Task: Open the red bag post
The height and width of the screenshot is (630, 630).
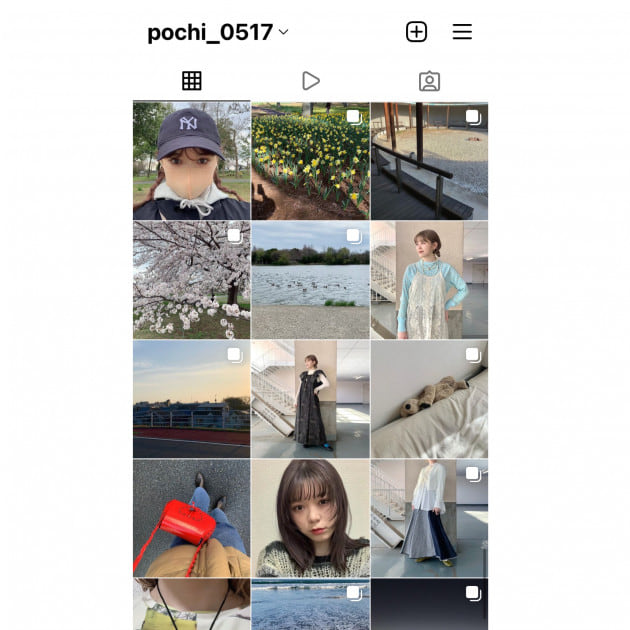Action: pyautogui.click(x=191, y=518)
